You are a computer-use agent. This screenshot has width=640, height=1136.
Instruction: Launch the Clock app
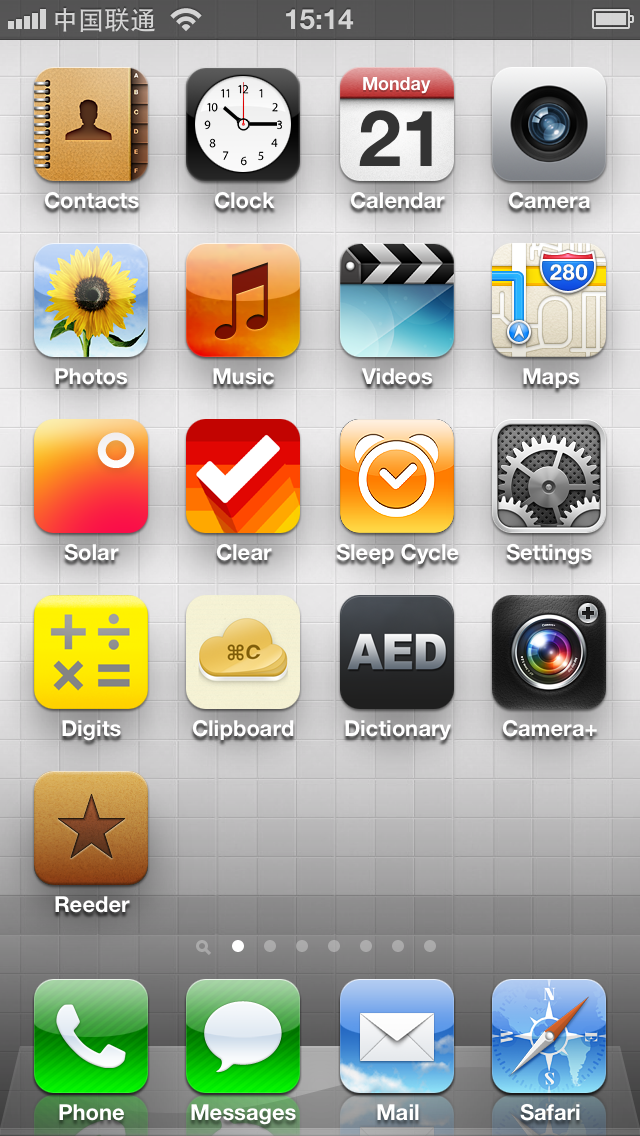[243, 125]
